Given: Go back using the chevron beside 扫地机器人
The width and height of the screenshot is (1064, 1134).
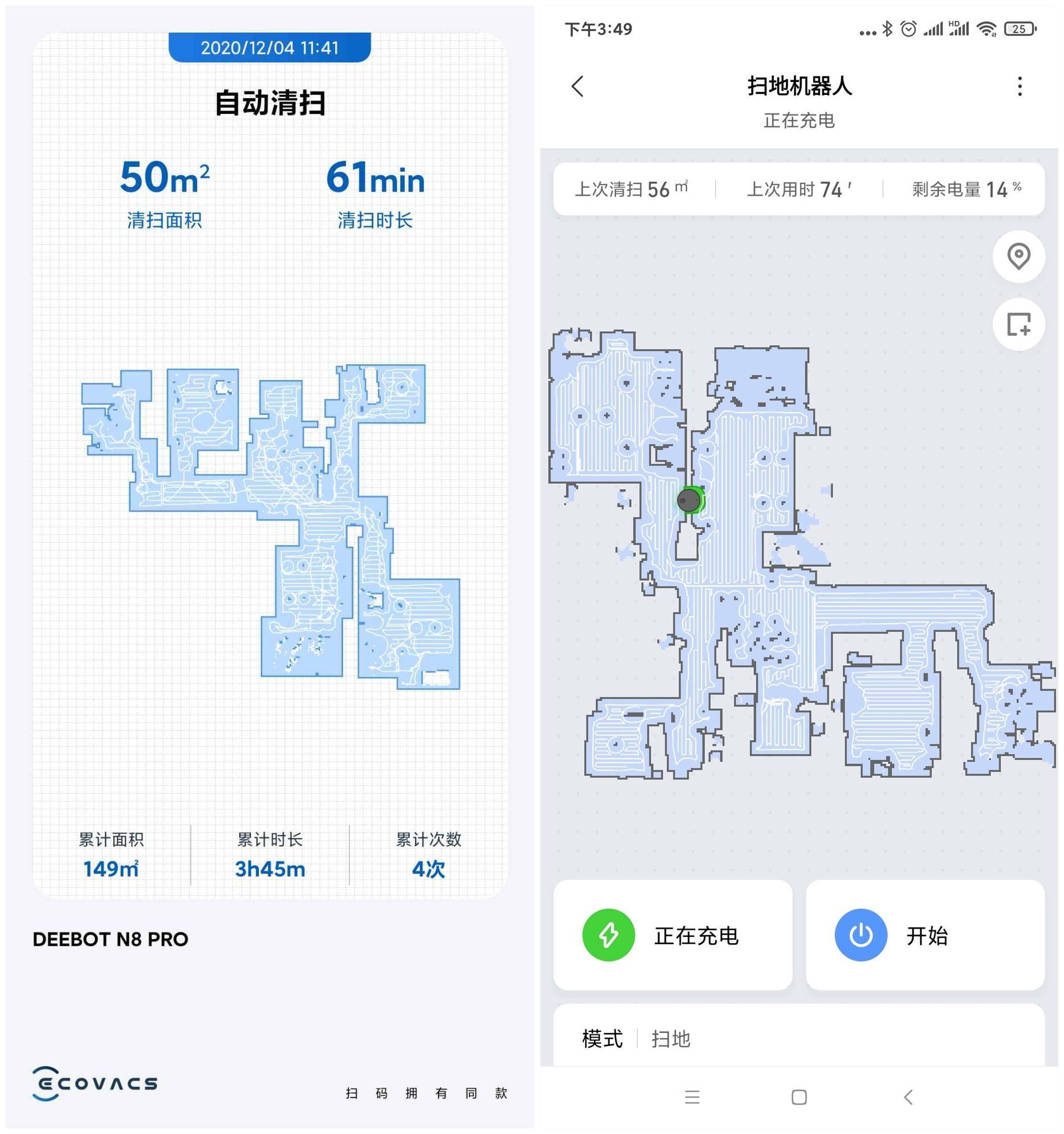Looking at the screenshot, I should [x=577, y=86].
